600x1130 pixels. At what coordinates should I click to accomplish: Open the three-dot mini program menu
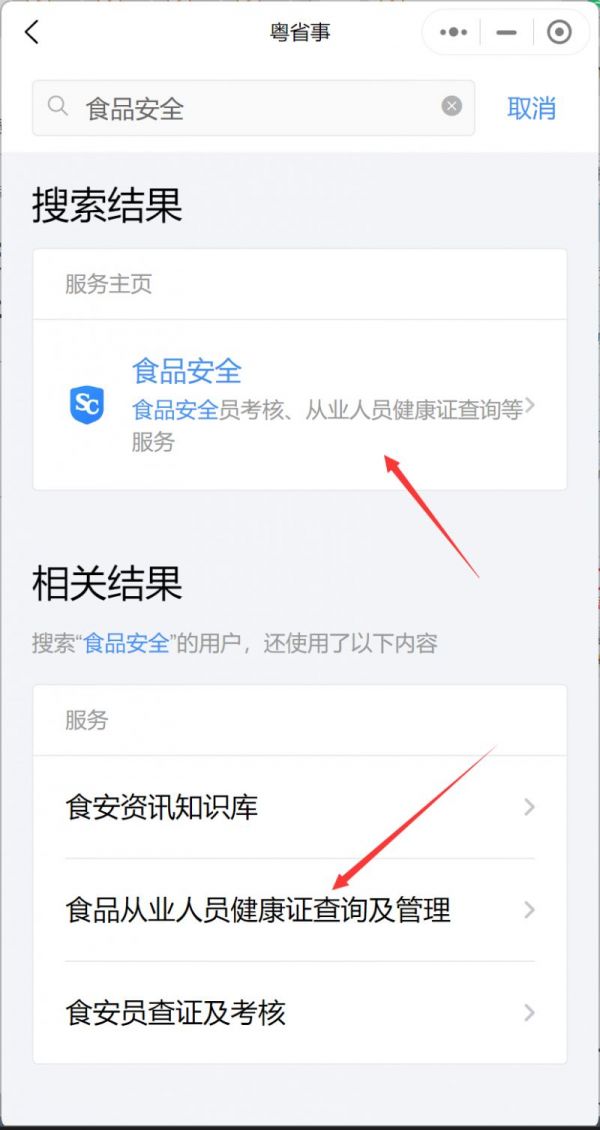click(453, 32)
